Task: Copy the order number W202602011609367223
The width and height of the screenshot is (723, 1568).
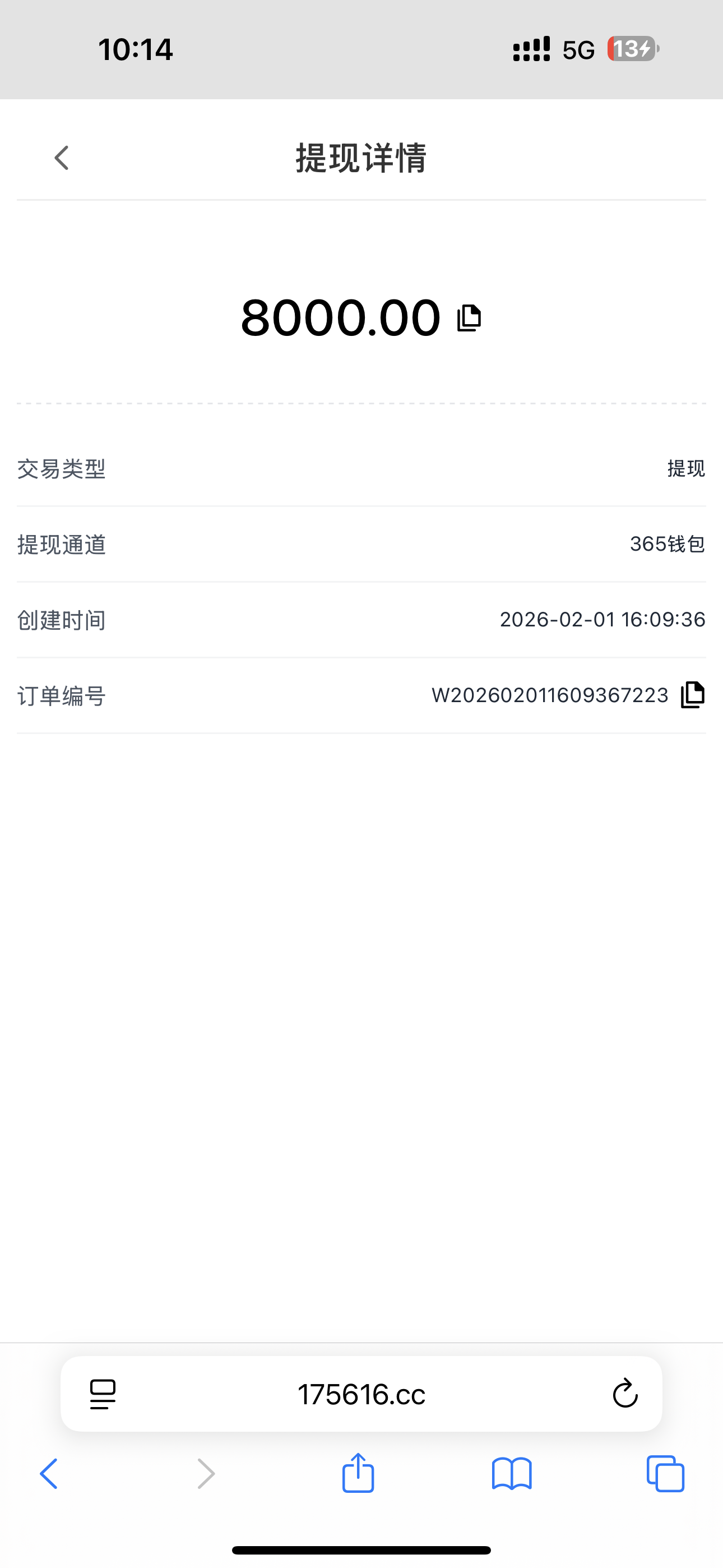Action: 693,694
